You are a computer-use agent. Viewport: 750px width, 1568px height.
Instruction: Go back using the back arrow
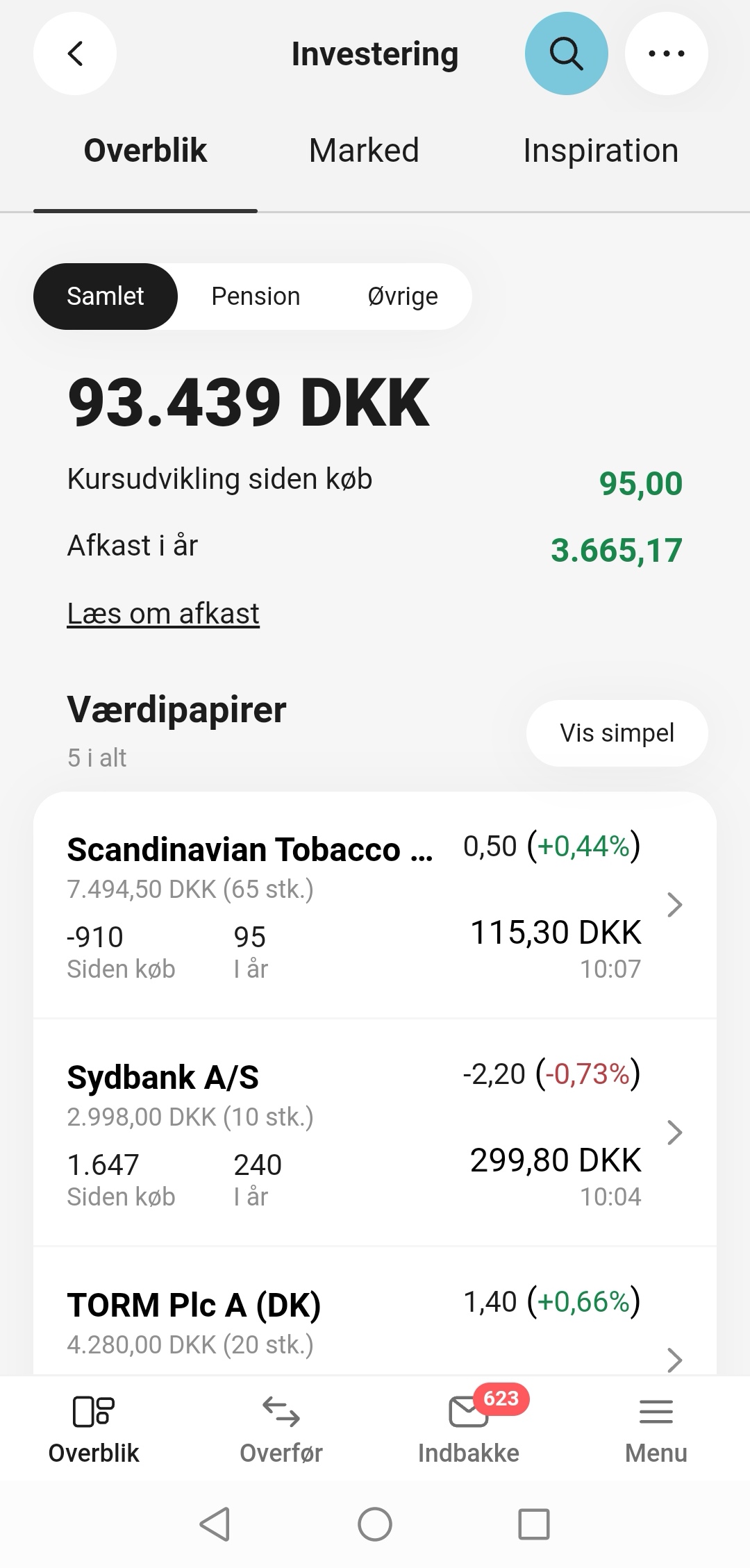click(74, 53)
